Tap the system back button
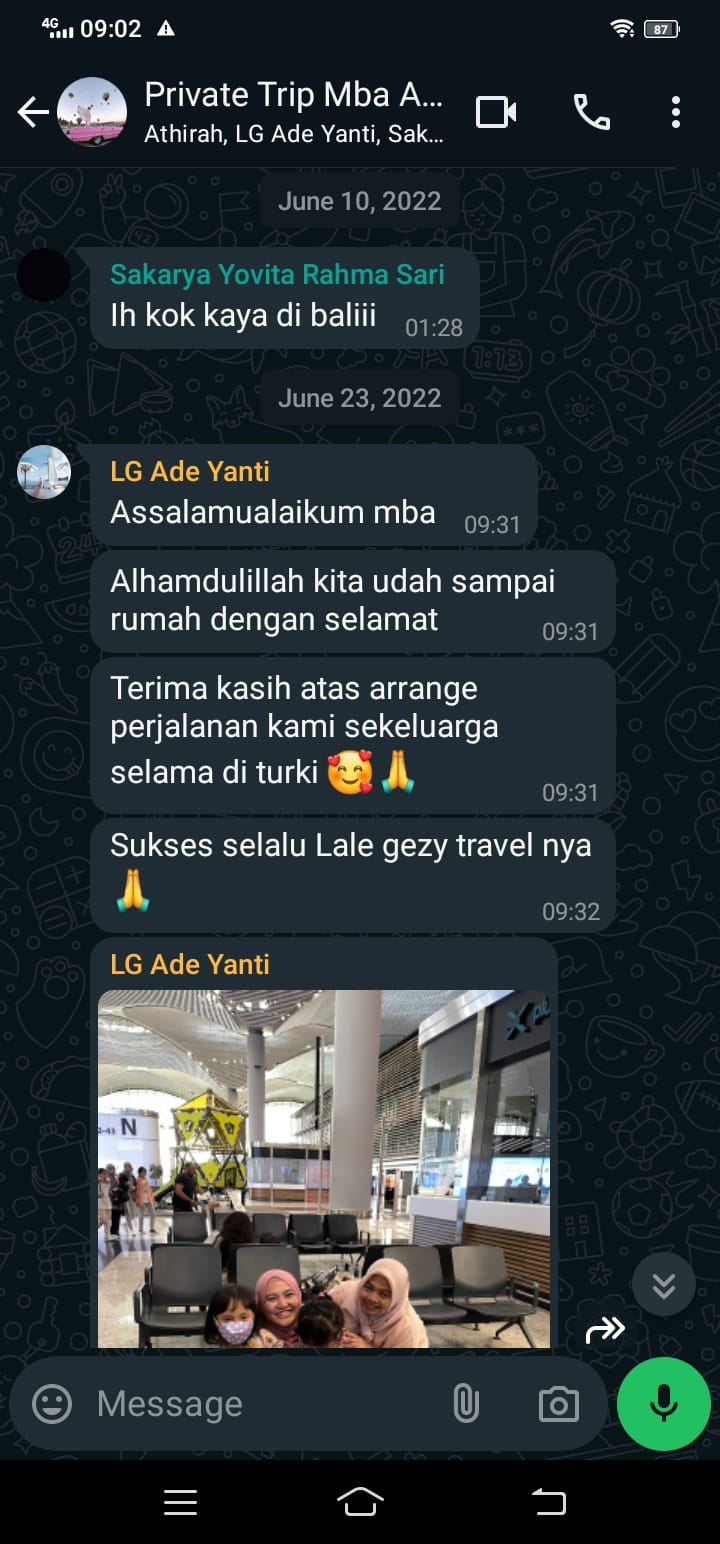 [547, 1502]
